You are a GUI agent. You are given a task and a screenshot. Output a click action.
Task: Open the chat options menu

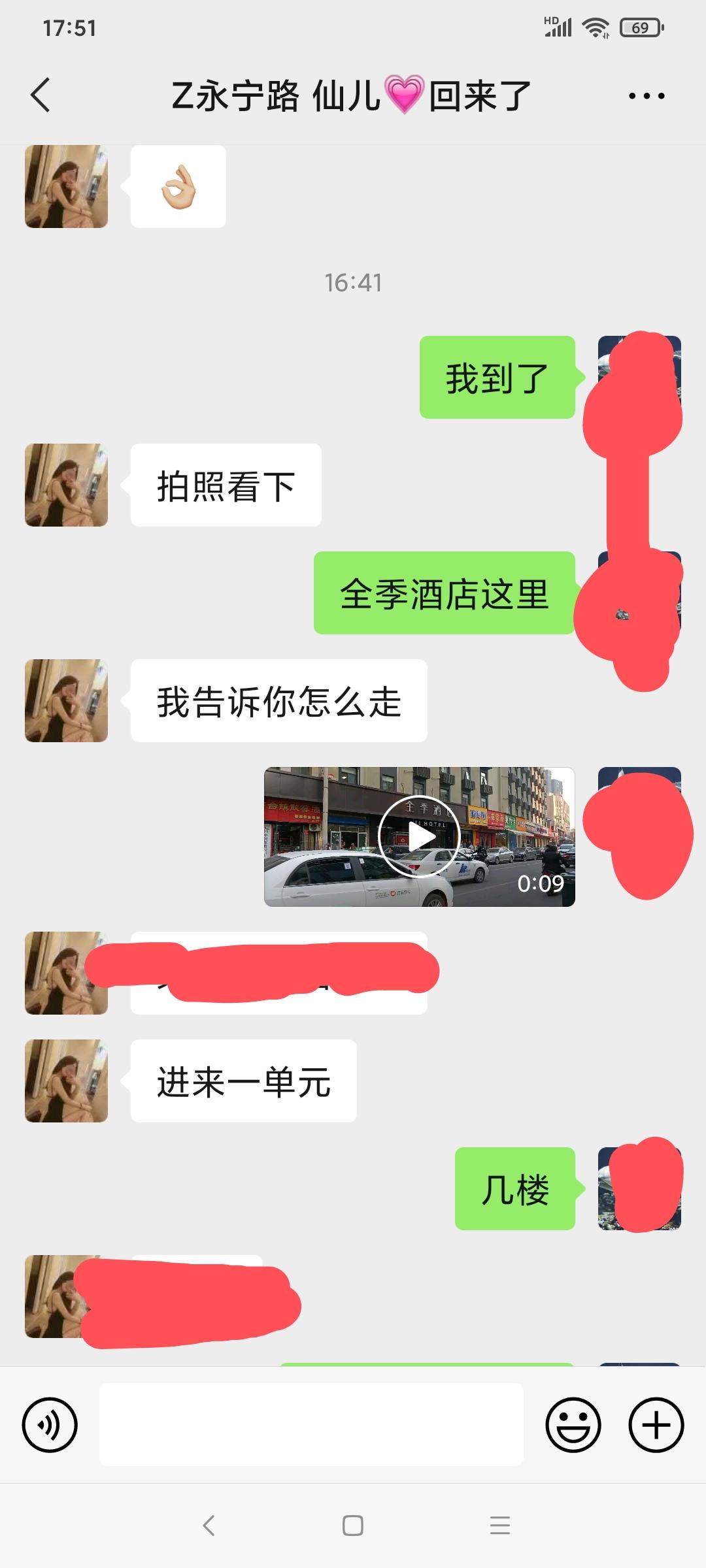[646, 96]
